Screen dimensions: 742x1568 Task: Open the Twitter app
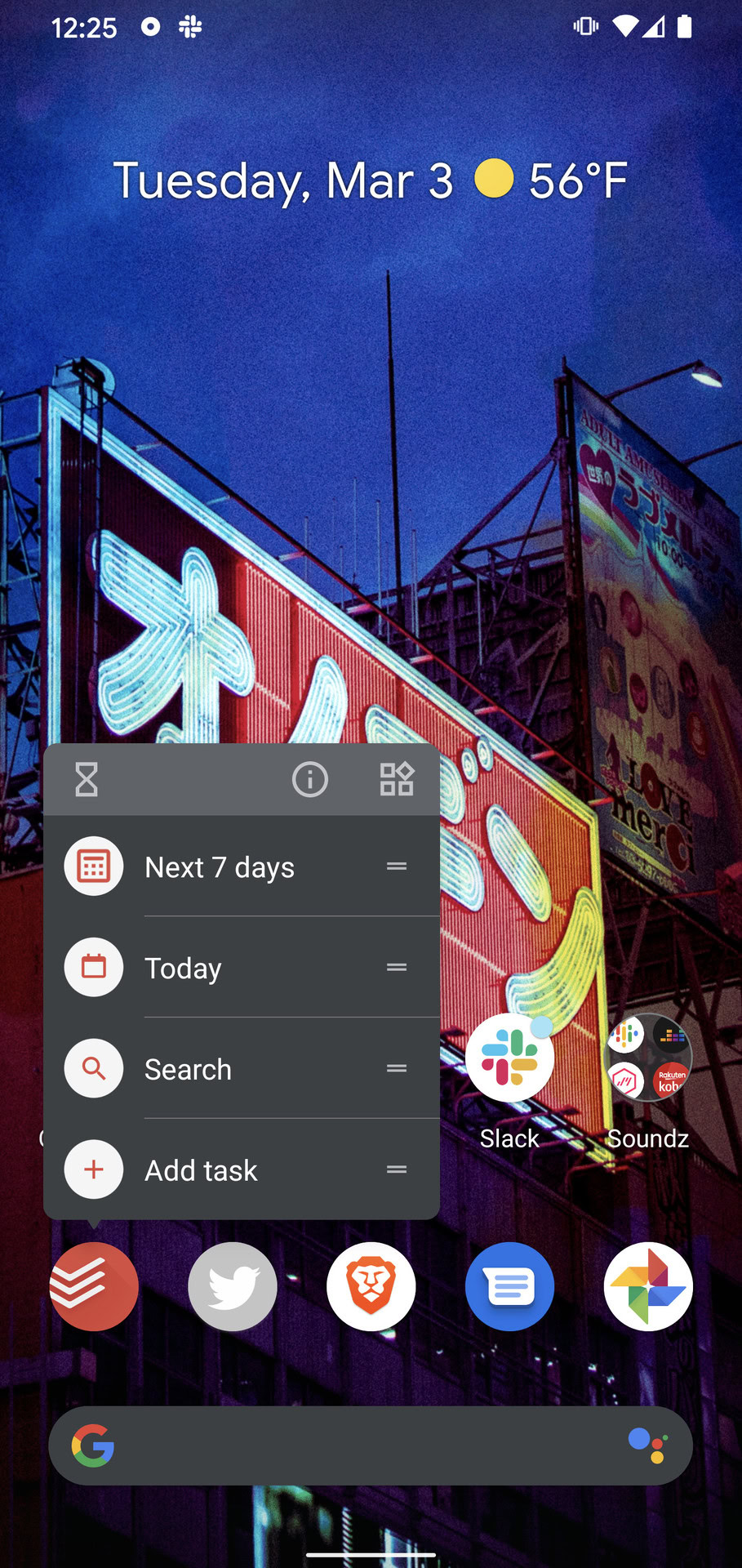tap(233, 1286)
